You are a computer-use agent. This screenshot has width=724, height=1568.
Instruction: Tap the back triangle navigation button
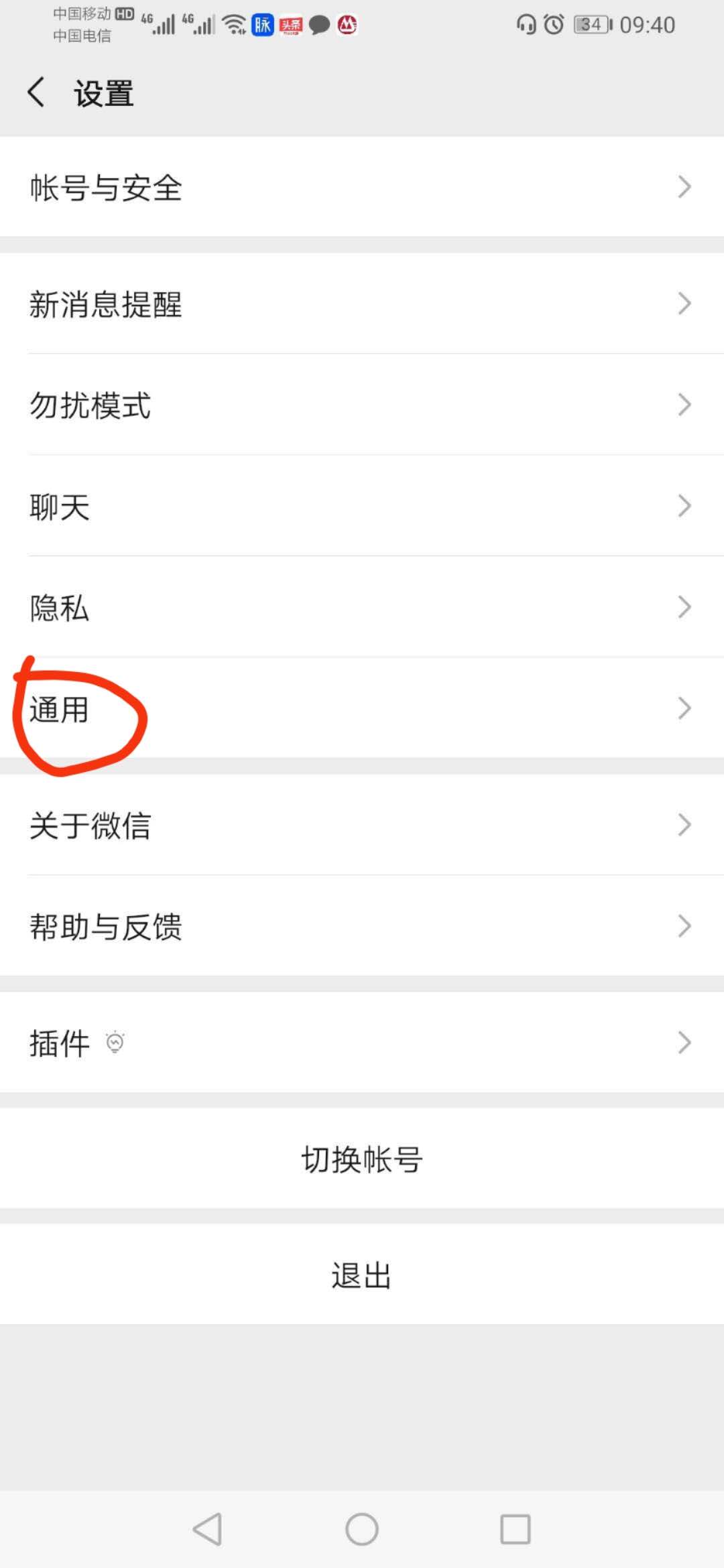tap(208, 1530)
